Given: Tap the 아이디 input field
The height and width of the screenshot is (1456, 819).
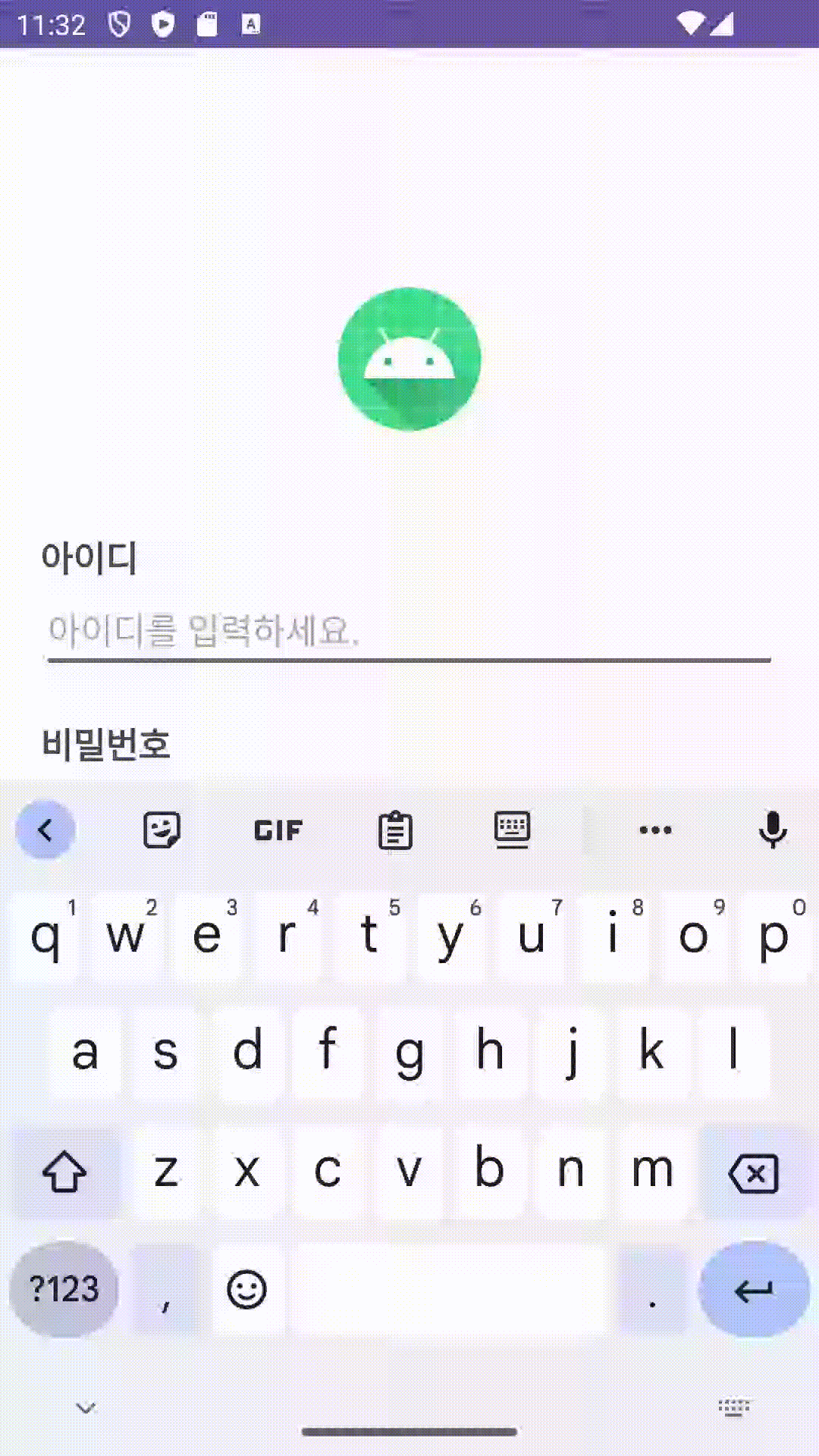Looking at the screenshot, I should click(409, 631).
